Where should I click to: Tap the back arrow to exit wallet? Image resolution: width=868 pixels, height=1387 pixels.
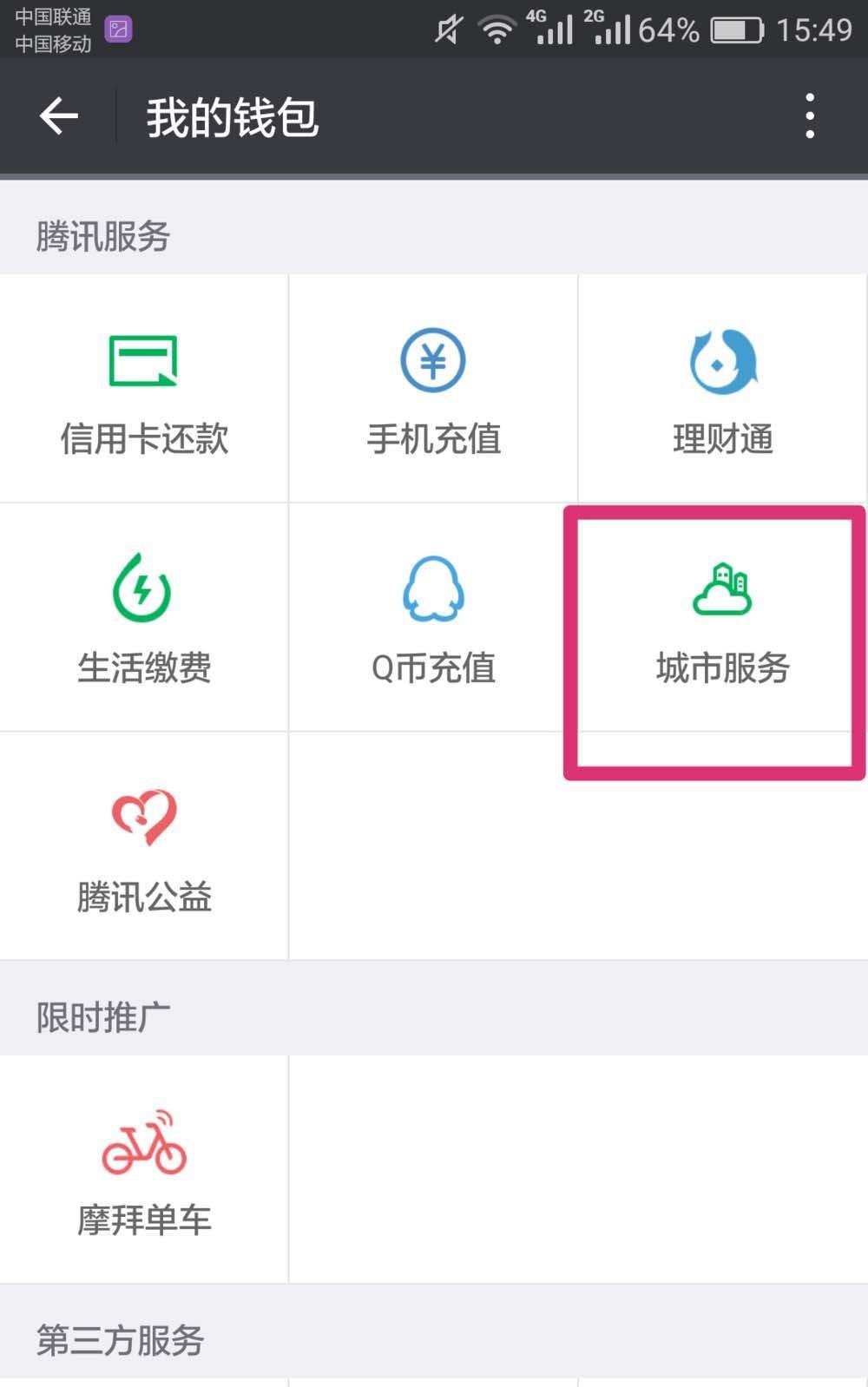57,115
